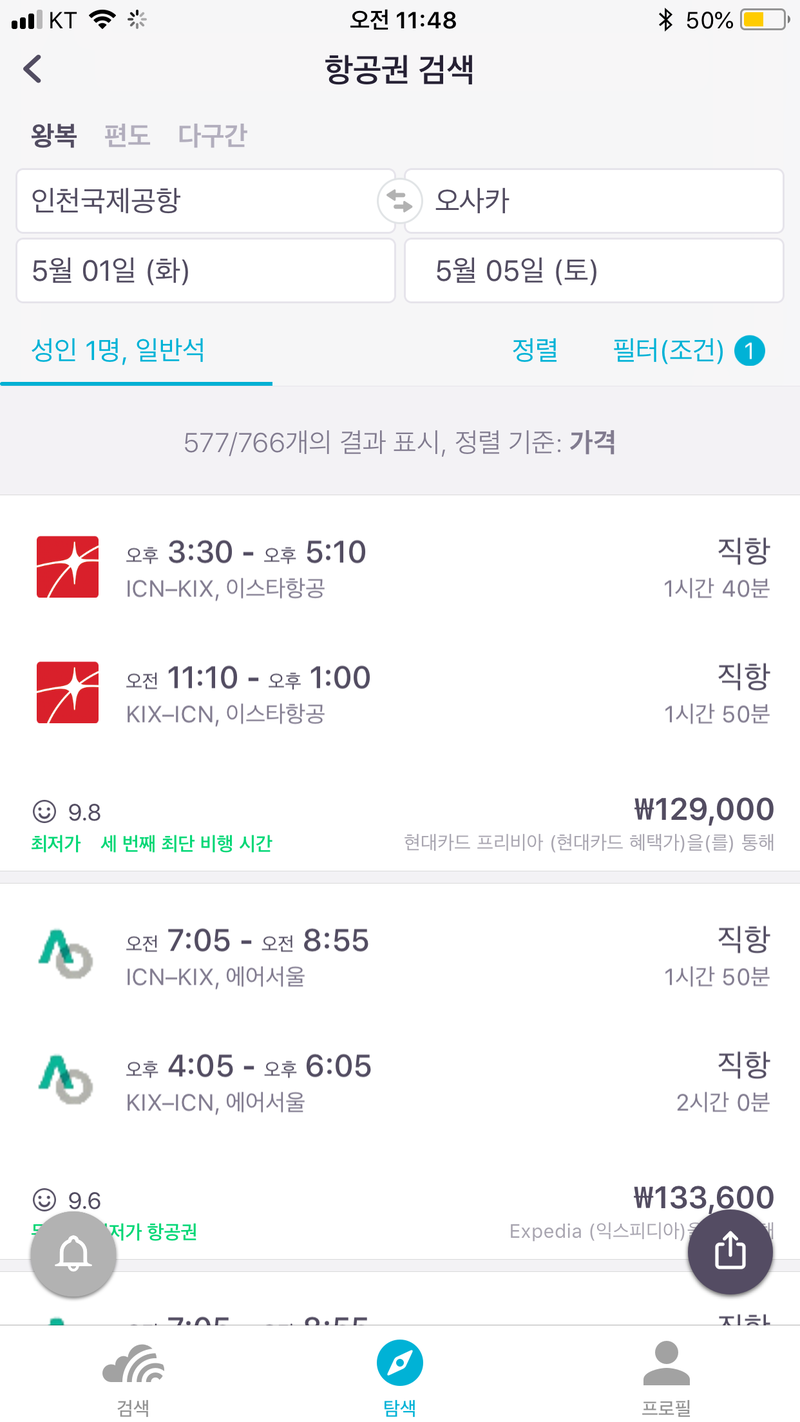800x1422 pixels.
Task: Select the 편도 one-way tab
Action: (127, 135)
